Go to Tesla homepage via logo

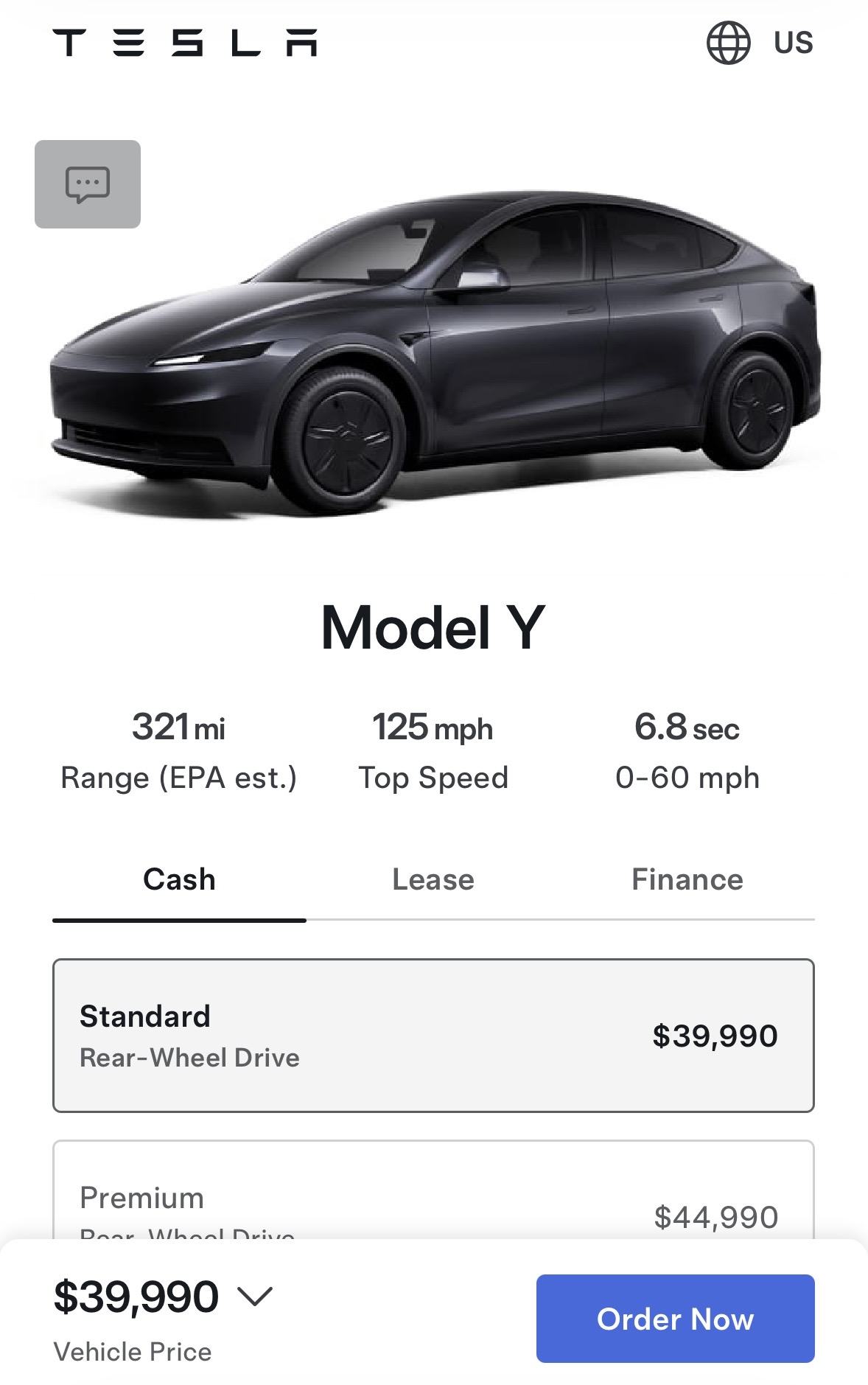185,43
